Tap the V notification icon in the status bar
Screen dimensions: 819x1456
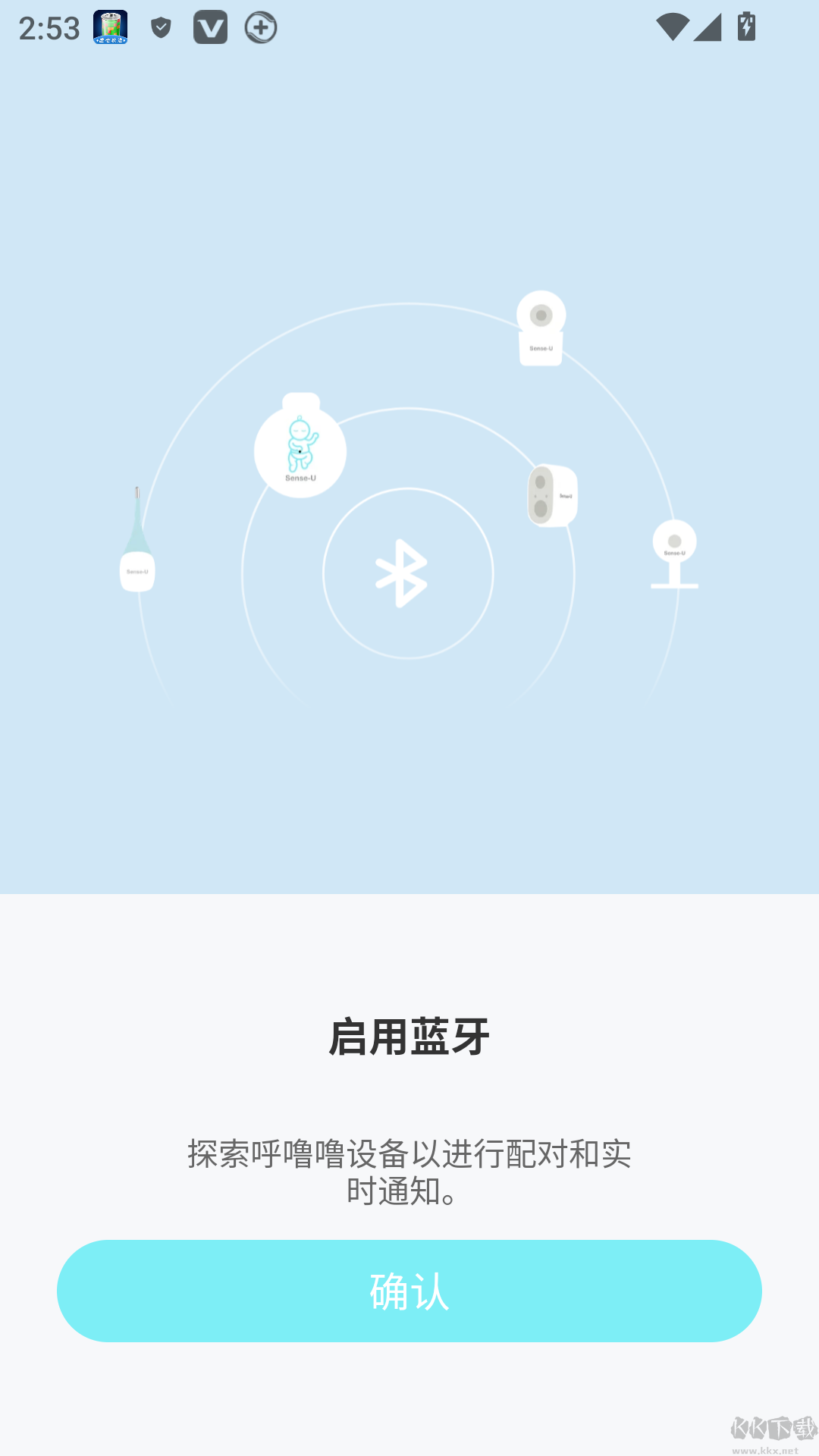(x=210, y=27)
